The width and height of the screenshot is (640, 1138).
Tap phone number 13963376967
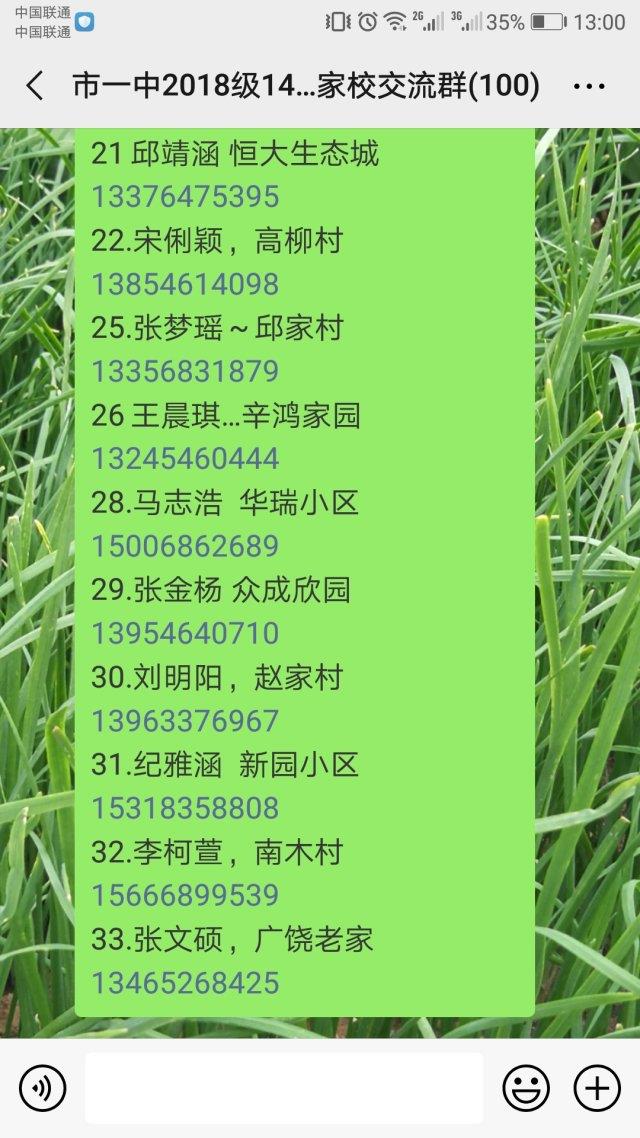pyautogui.click(x=185, y=721)
